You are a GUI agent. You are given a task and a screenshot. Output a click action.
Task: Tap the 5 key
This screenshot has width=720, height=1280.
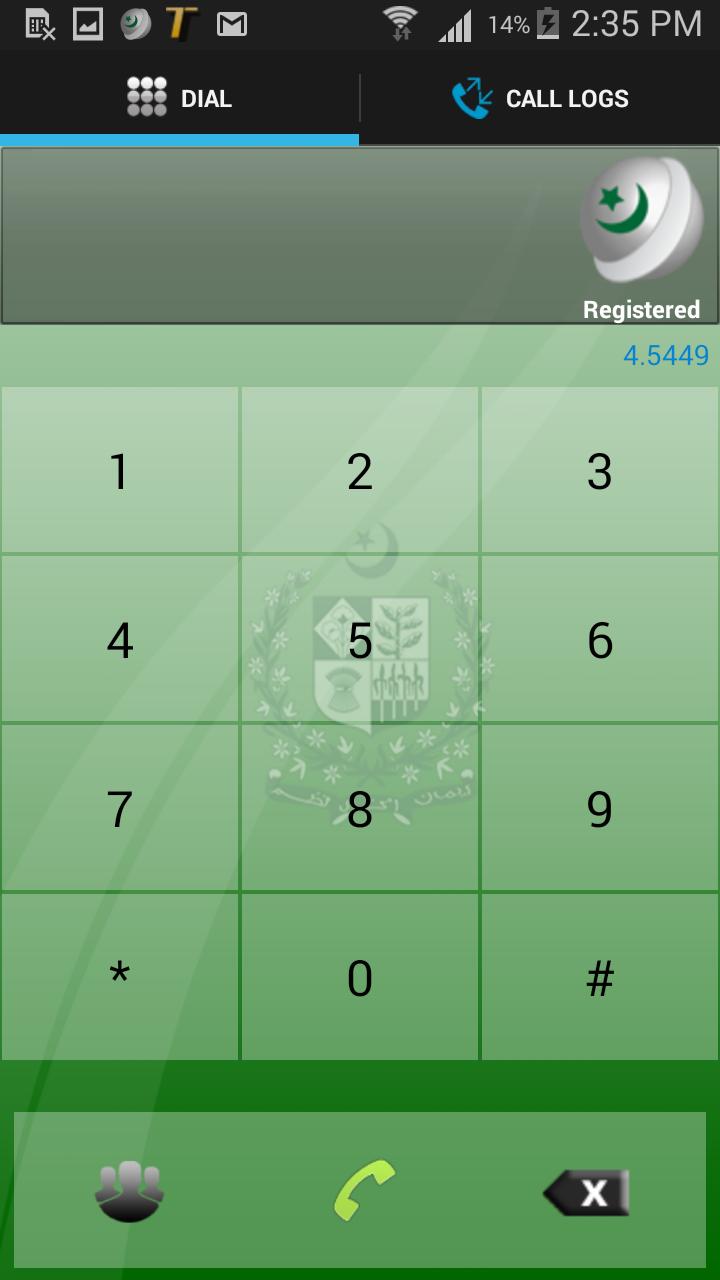pos(360,640)
